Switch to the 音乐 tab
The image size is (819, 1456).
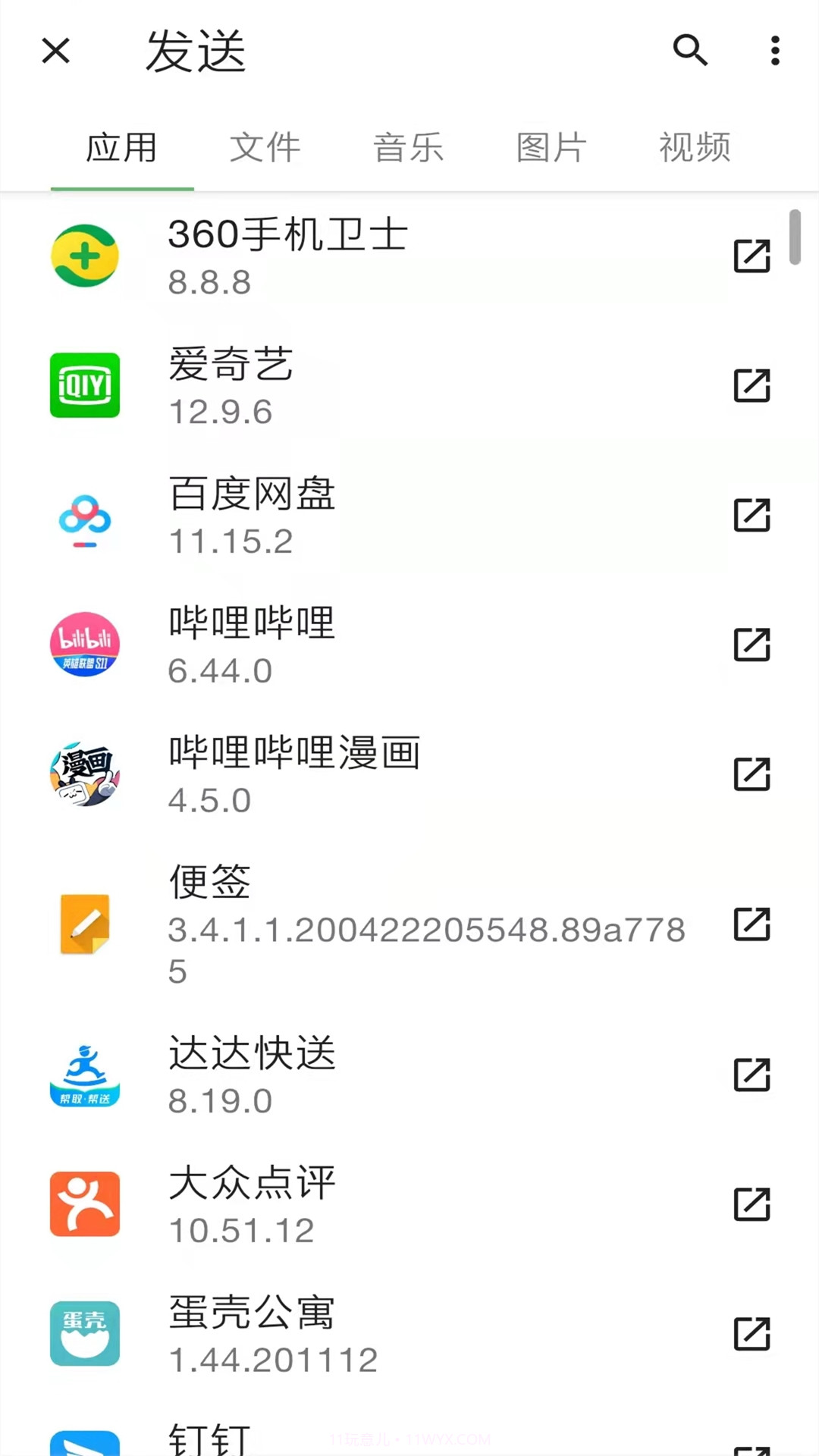407,149
